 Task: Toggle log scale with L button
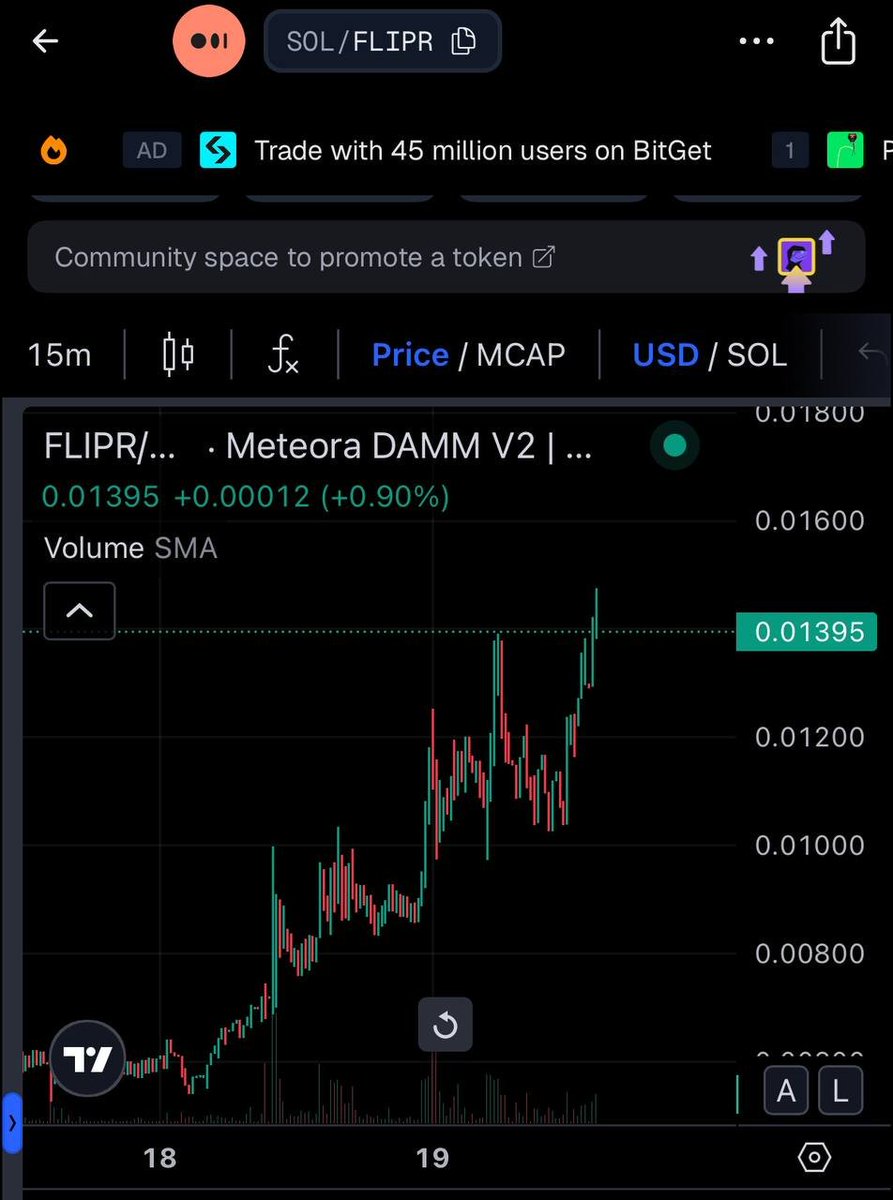[840, 1092]
